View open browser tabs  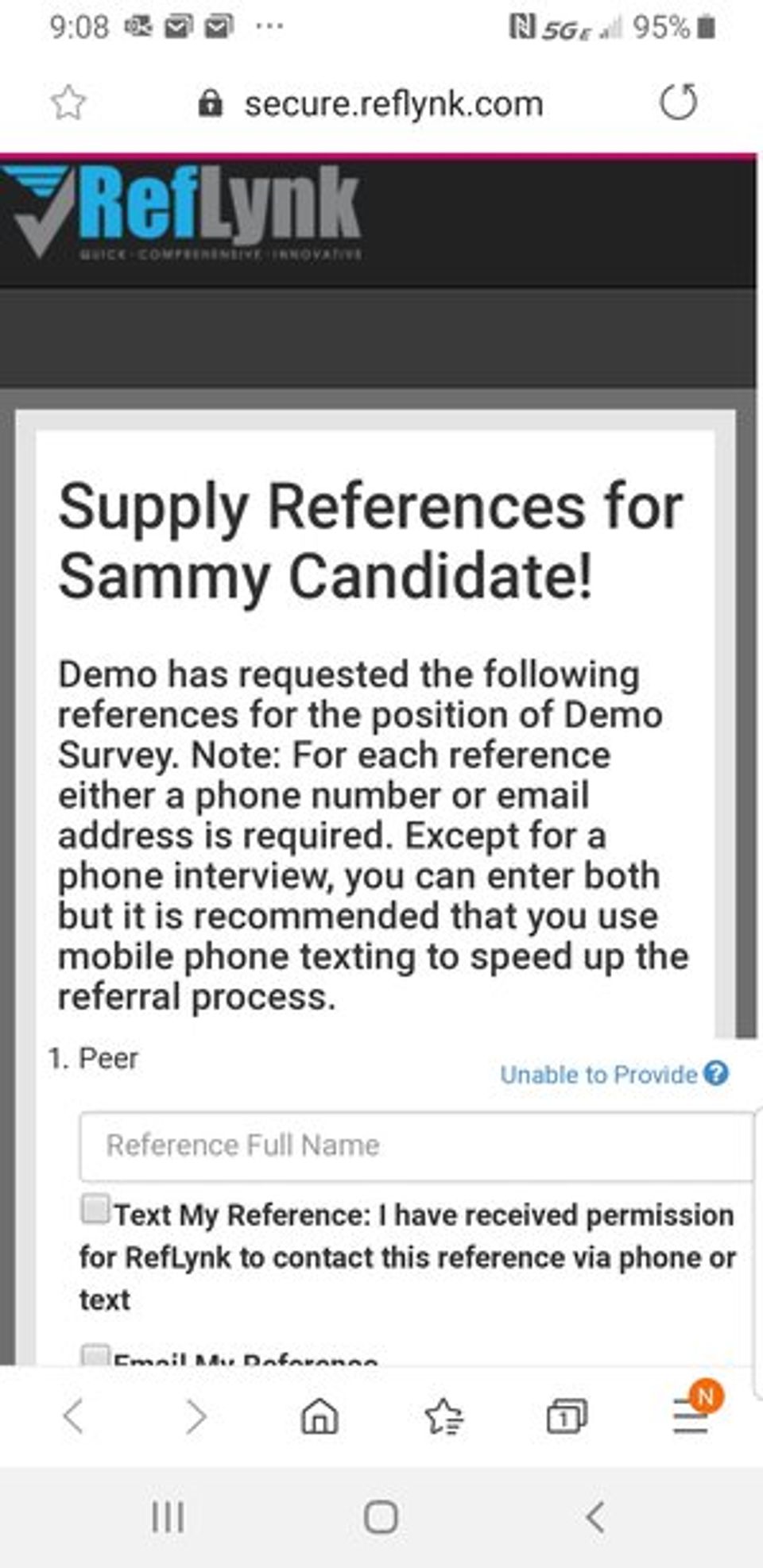(566, 1417)
